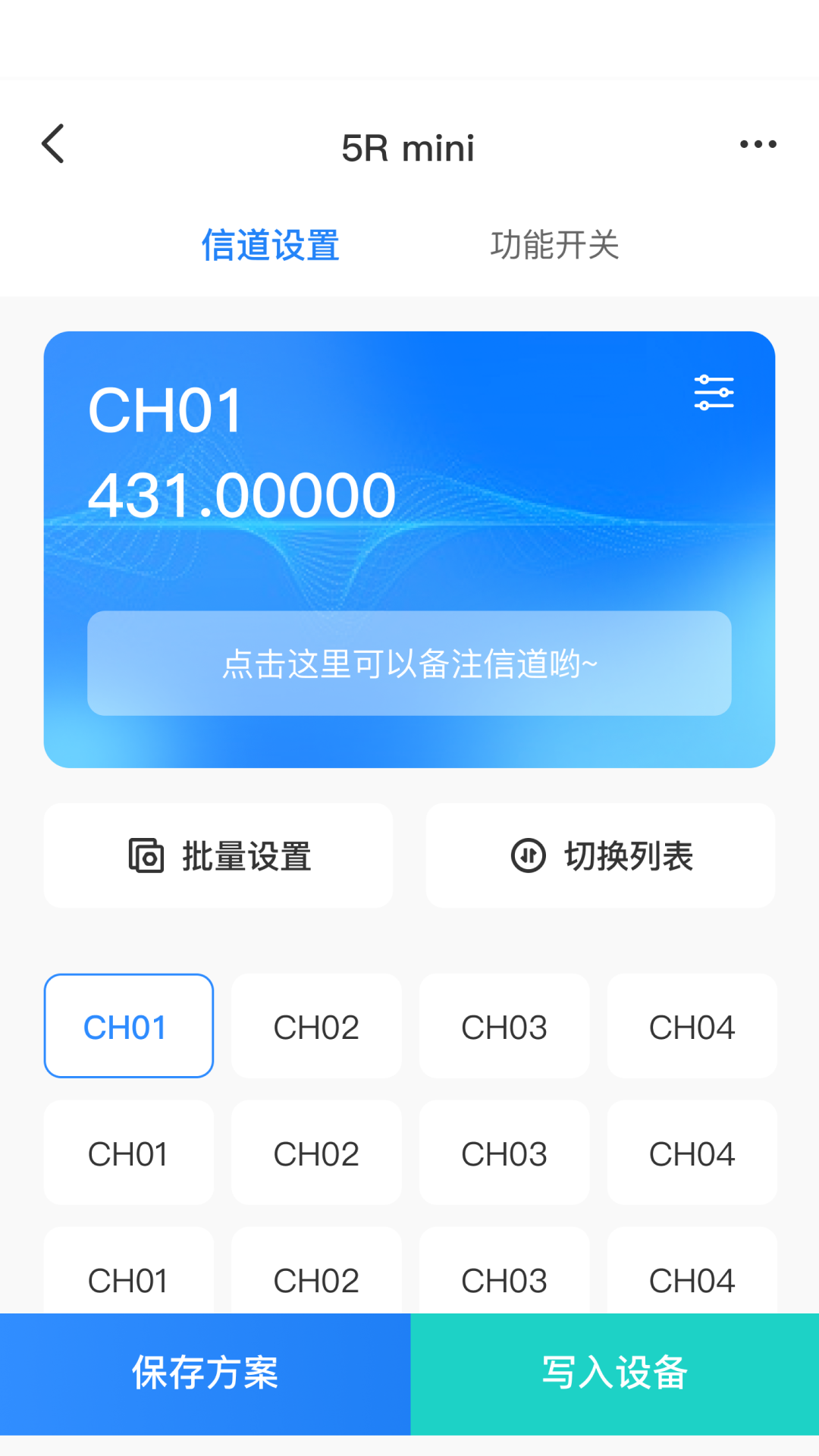Viewport: 819px width, 1456px height.
Task: Select CH04 in the third channel row
Action: point(692,1280)
